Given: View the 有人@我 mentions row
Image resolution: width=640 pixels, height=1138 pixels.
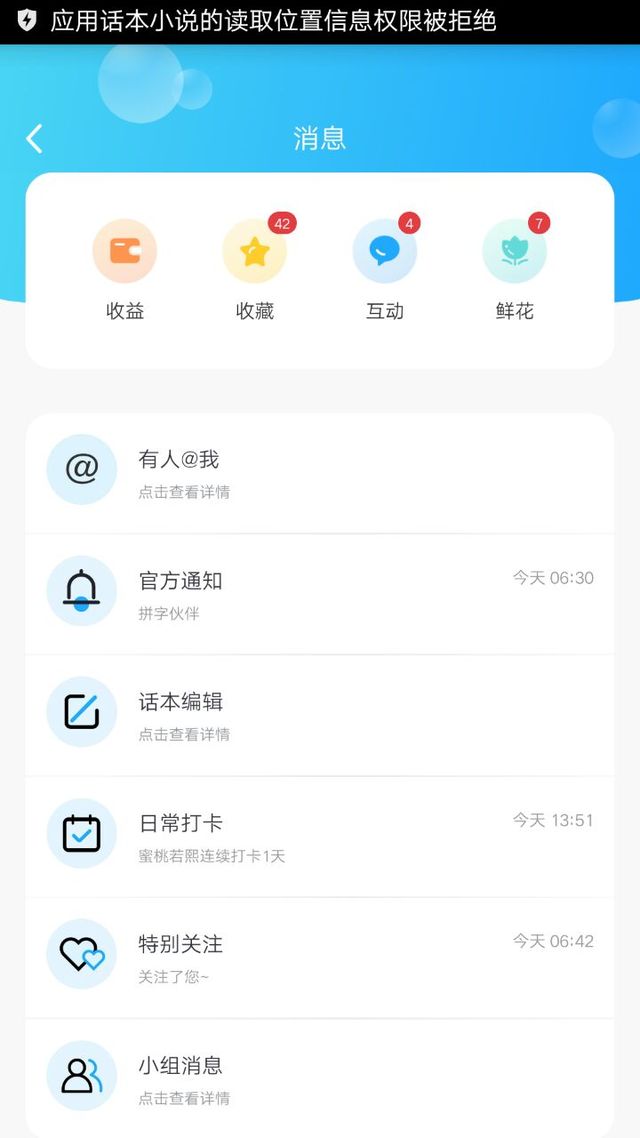Looking at the screenshot, I should pyautogui.click(x=320, y=473).
